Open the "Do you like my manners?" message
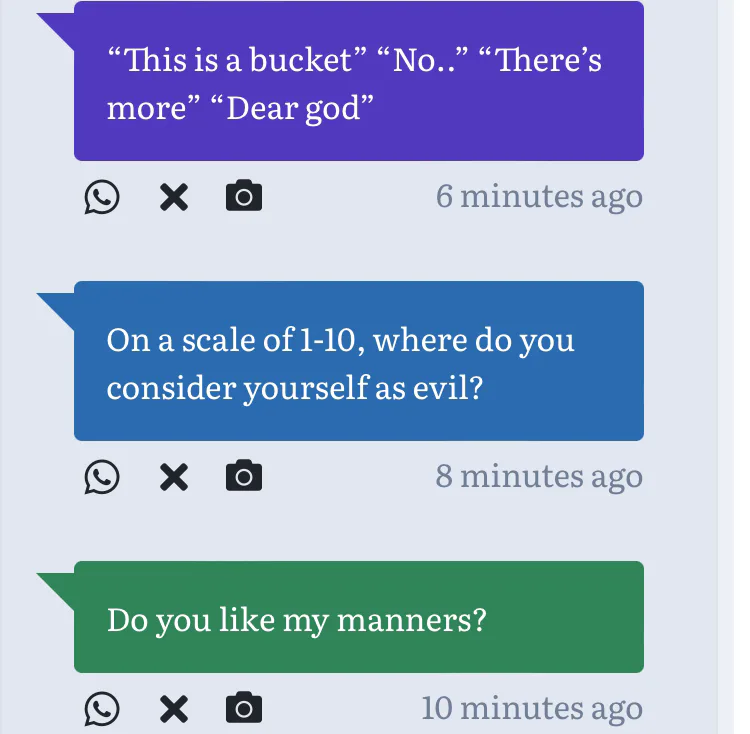This screenshot has width=750, height=734. 358,619
